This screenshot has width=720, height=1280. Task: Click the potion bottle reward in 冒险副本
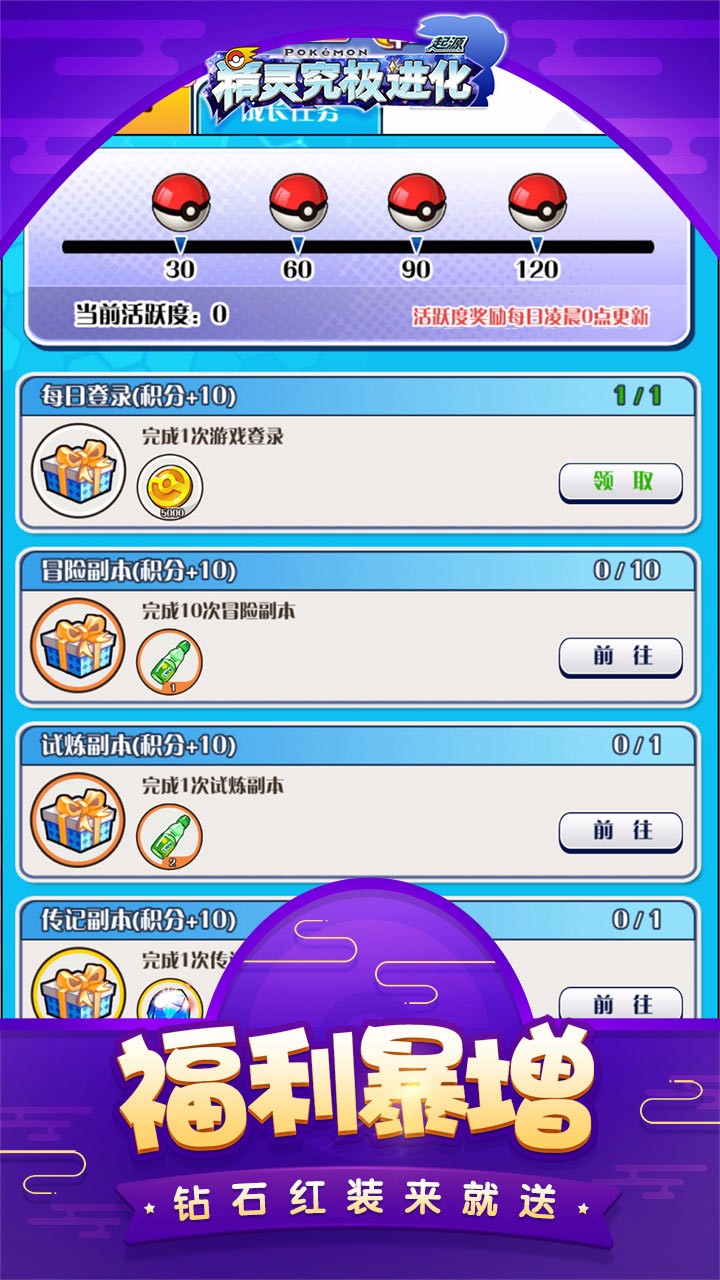[x=168, y=661]
